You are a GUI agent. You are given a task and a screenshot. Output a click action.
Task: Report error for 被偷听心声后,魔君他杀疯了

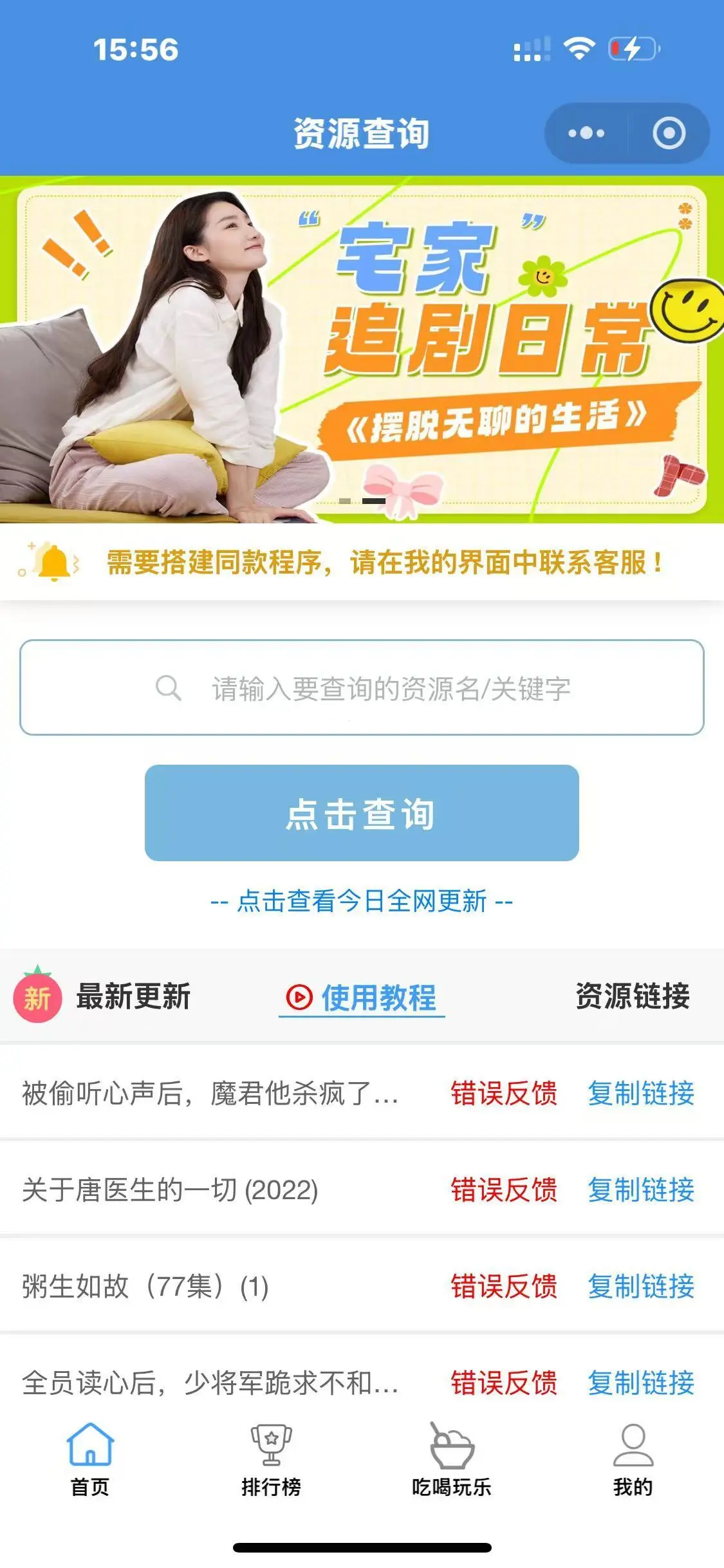[503, 1094]
